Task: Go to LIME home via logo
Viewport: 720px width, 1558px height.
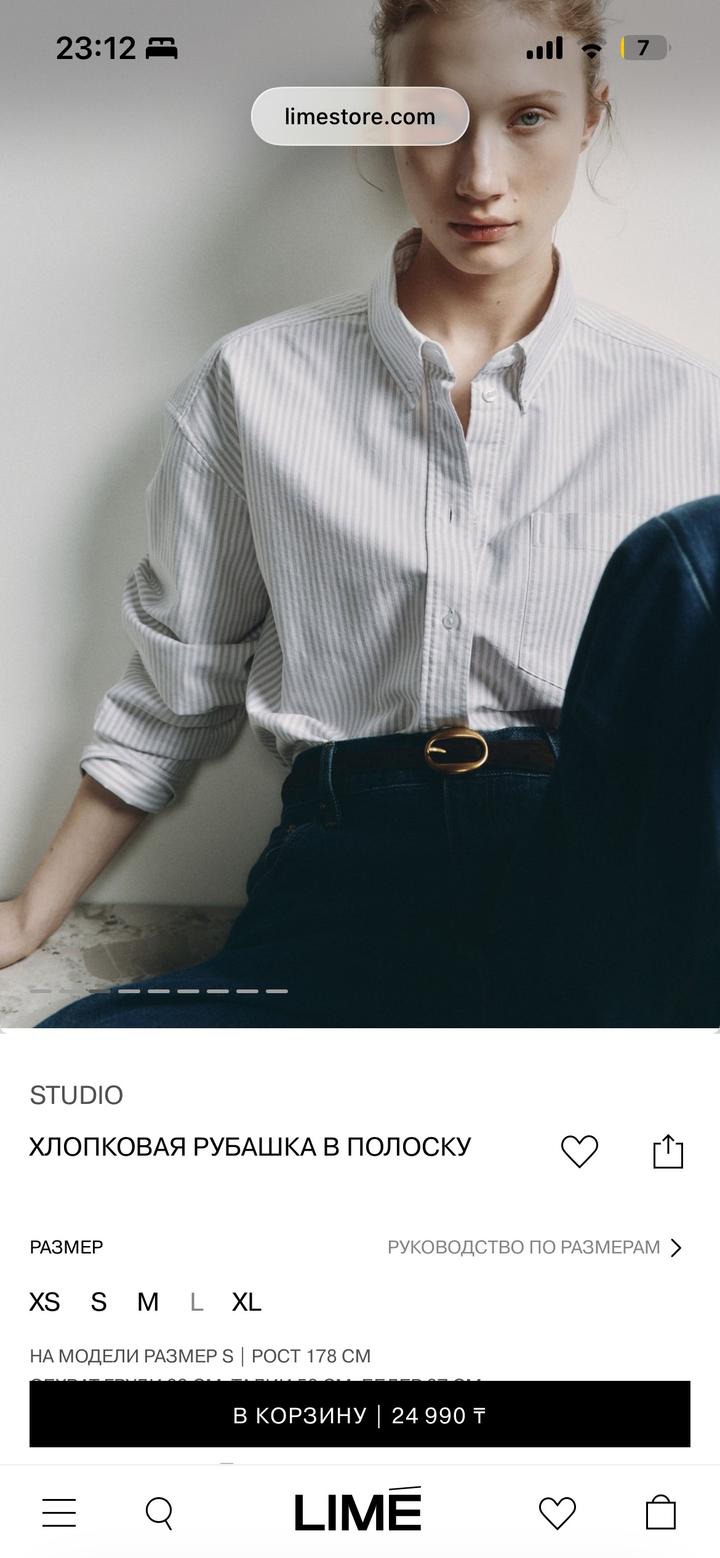Action: (x=358, y=1511)
